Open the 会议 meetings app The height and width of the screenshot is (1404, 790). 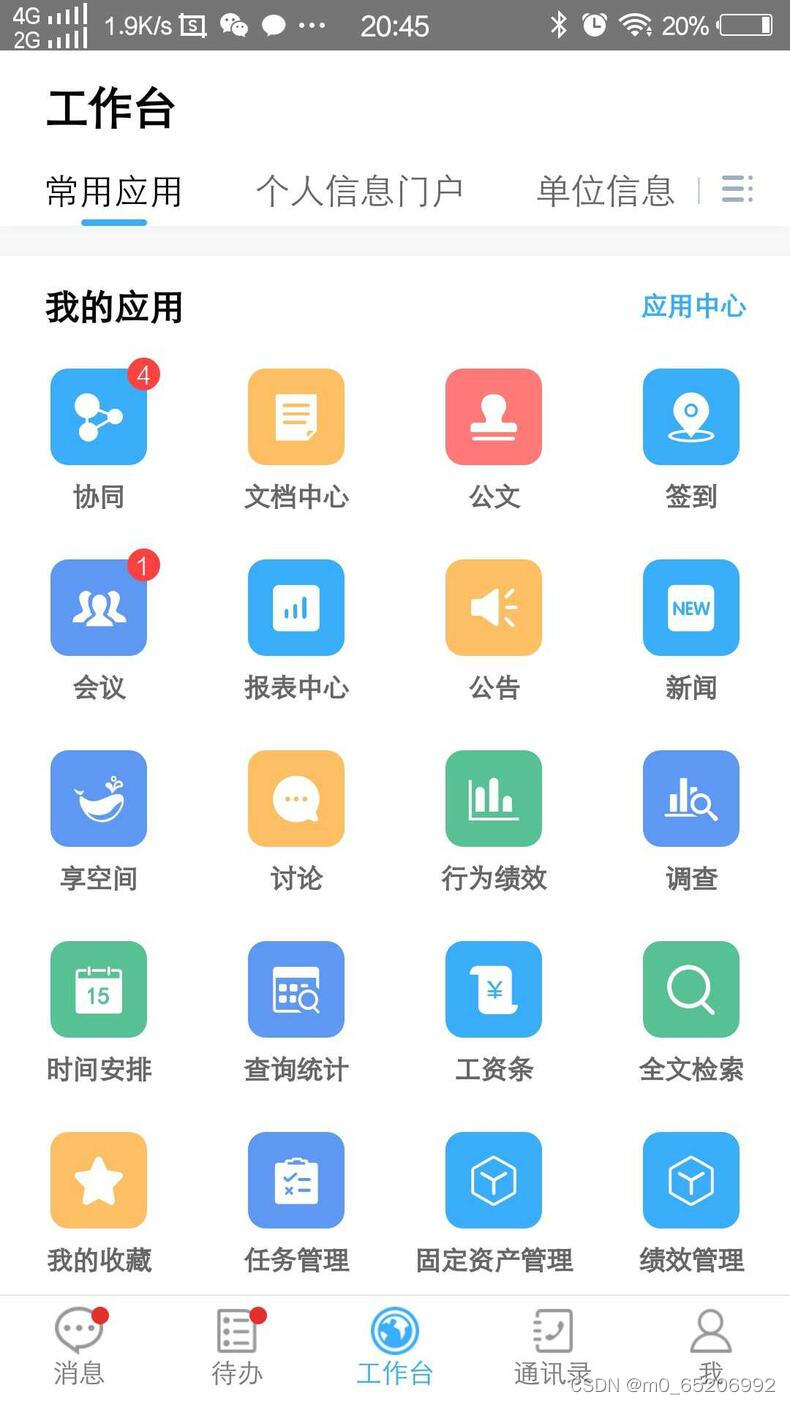(x=98, y=607)
